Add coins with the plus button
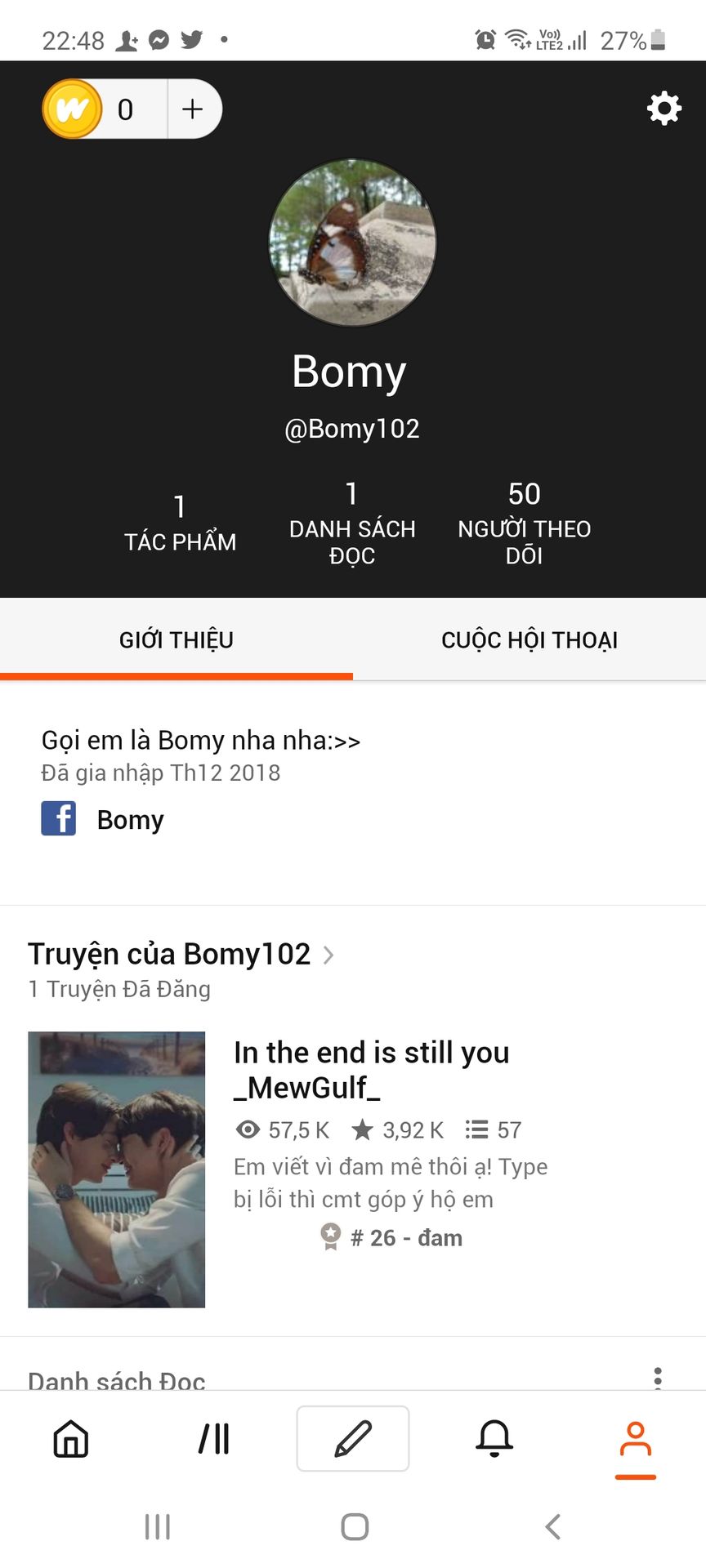The image size is (706, 1568). (x=193, y=109)
